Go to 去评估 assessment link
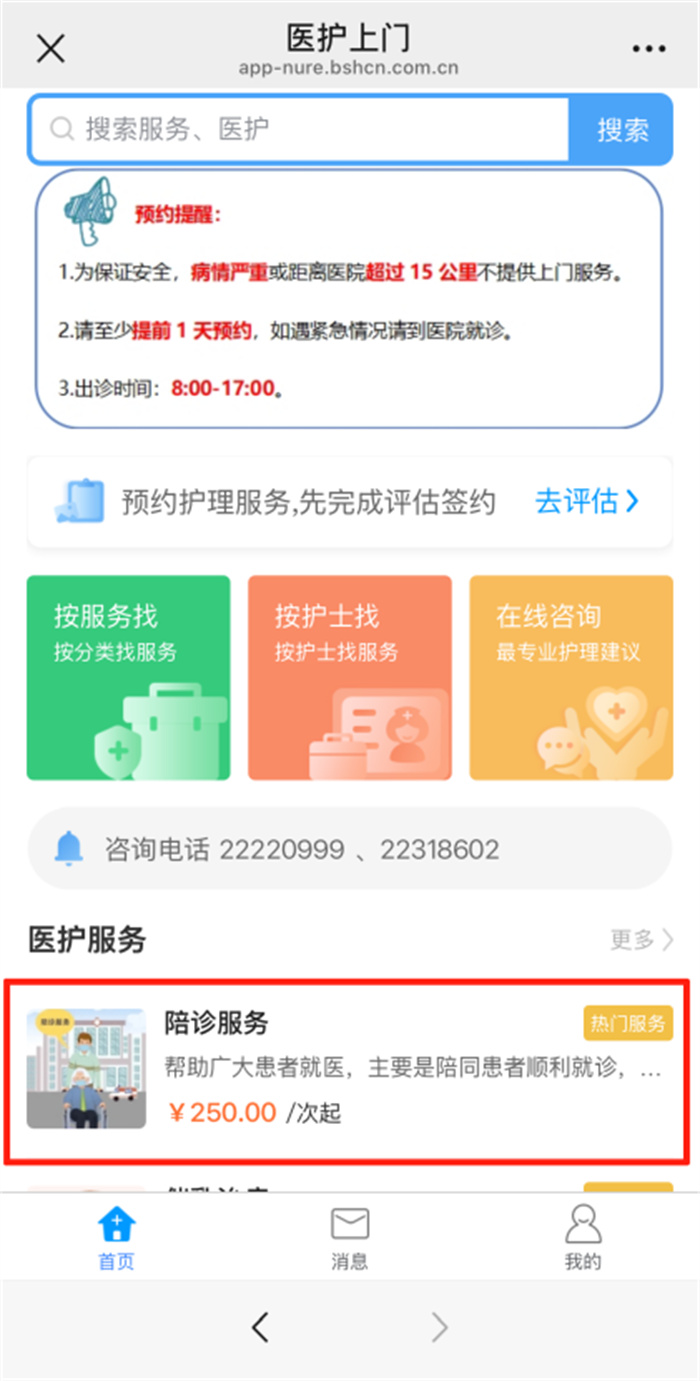This screenshot has width=700, height=1381. pos(586,502)
